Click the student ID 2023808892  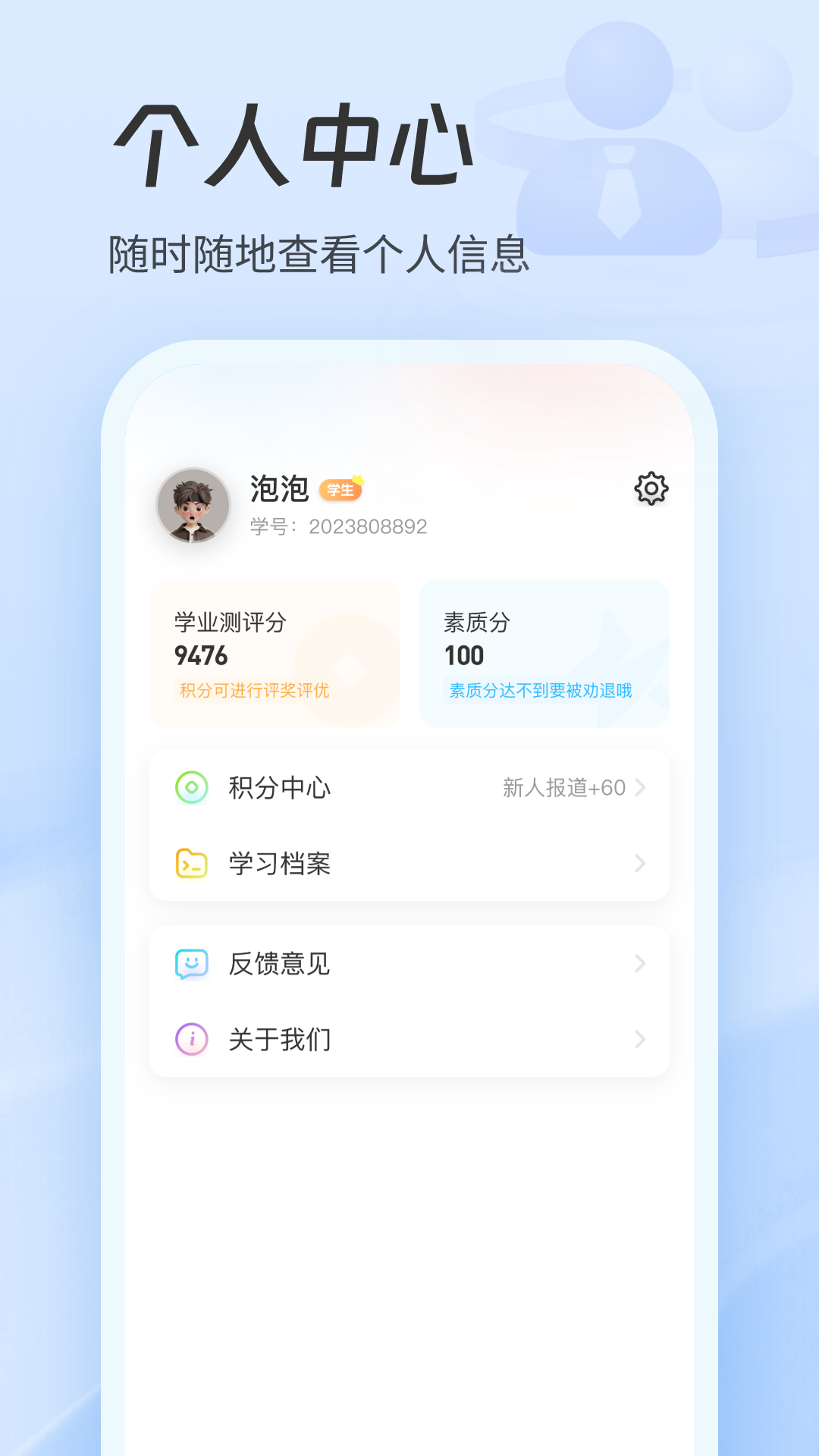(x=367, y=526)
